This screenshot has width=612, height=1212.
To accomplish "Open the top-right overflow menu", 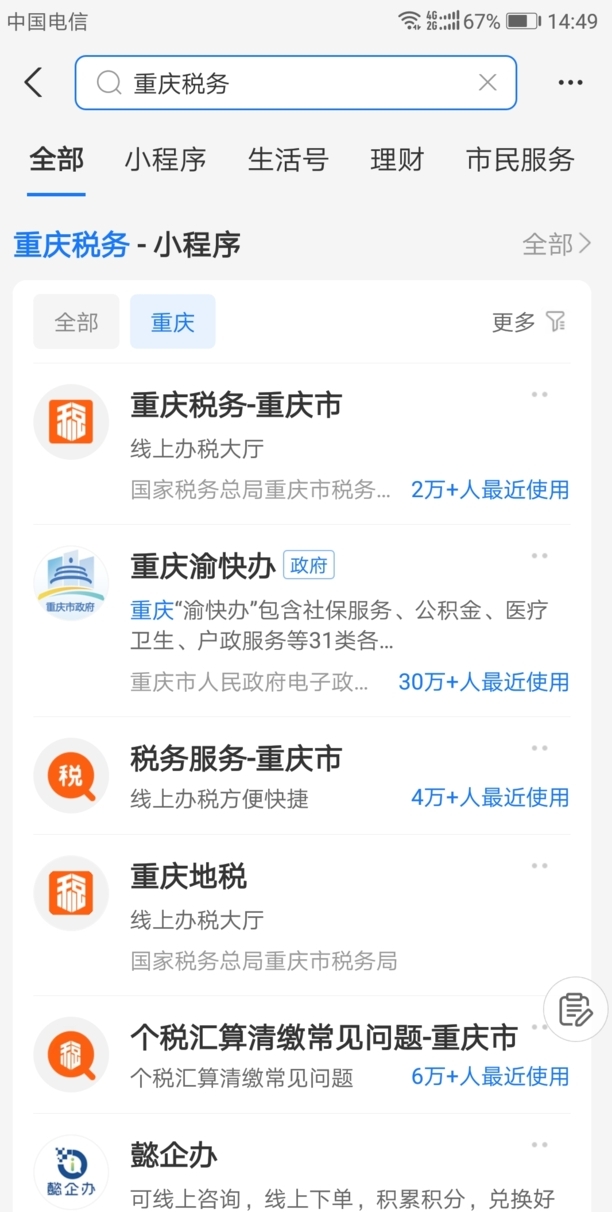I will click(x=570, y=83).
